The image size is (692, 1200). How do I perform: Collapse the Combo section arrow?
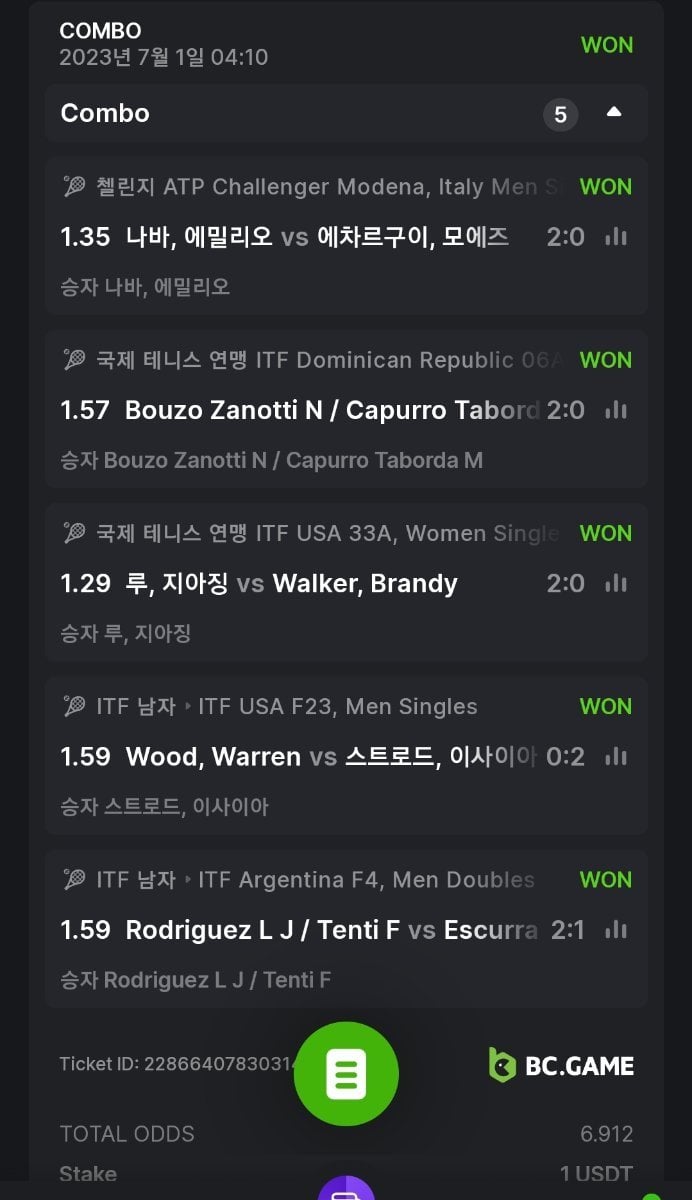(614, 113)
